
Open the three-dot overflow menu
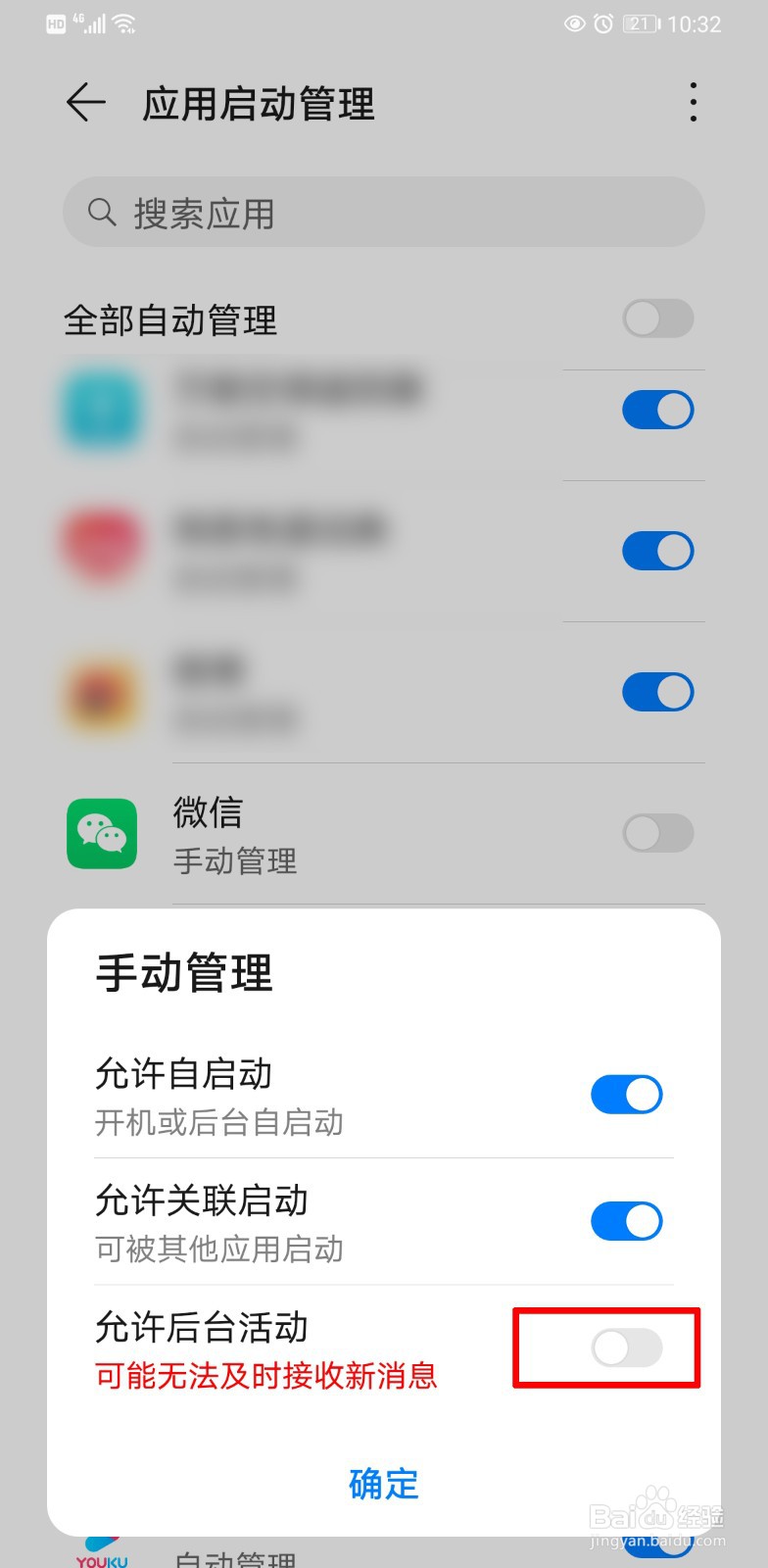coord(694,102)
